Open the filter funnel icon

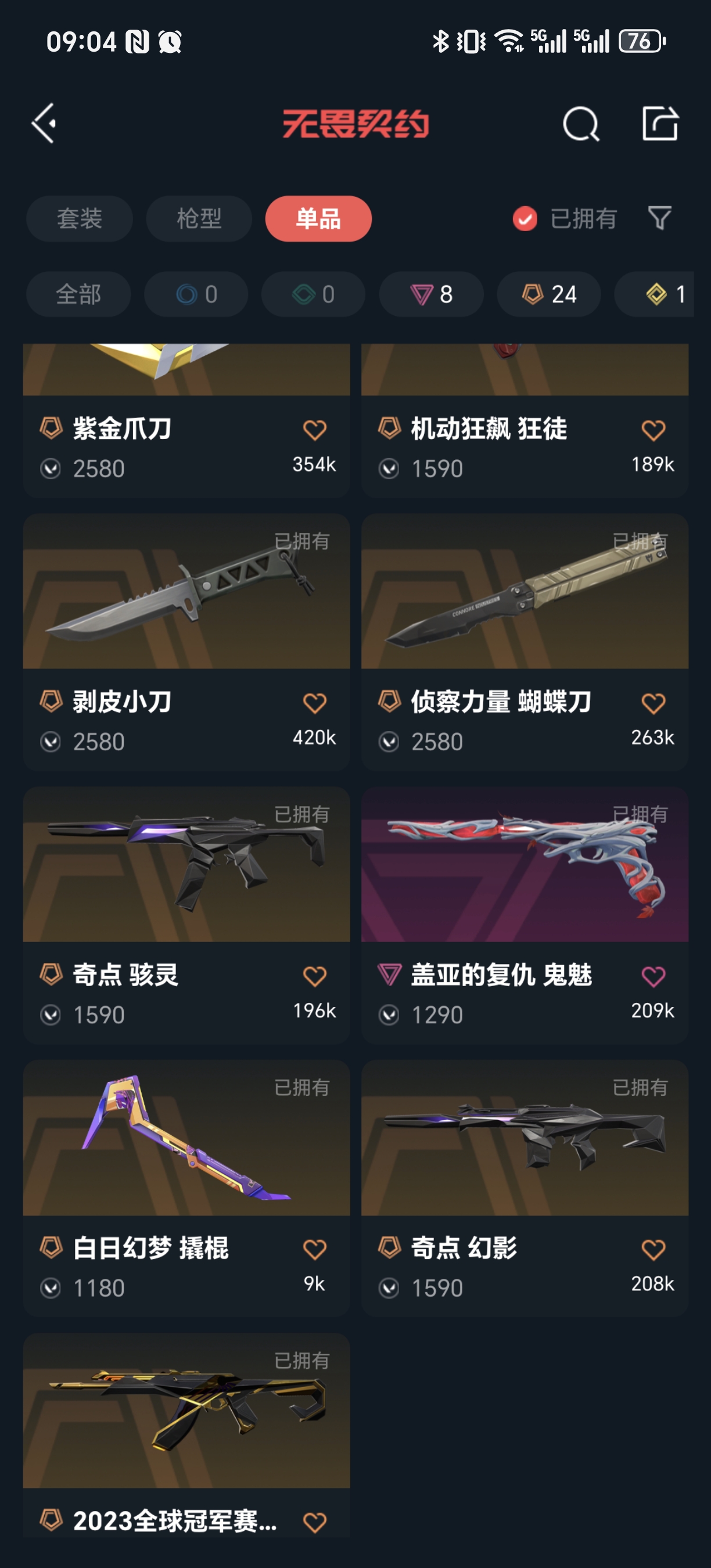point(659,218)
